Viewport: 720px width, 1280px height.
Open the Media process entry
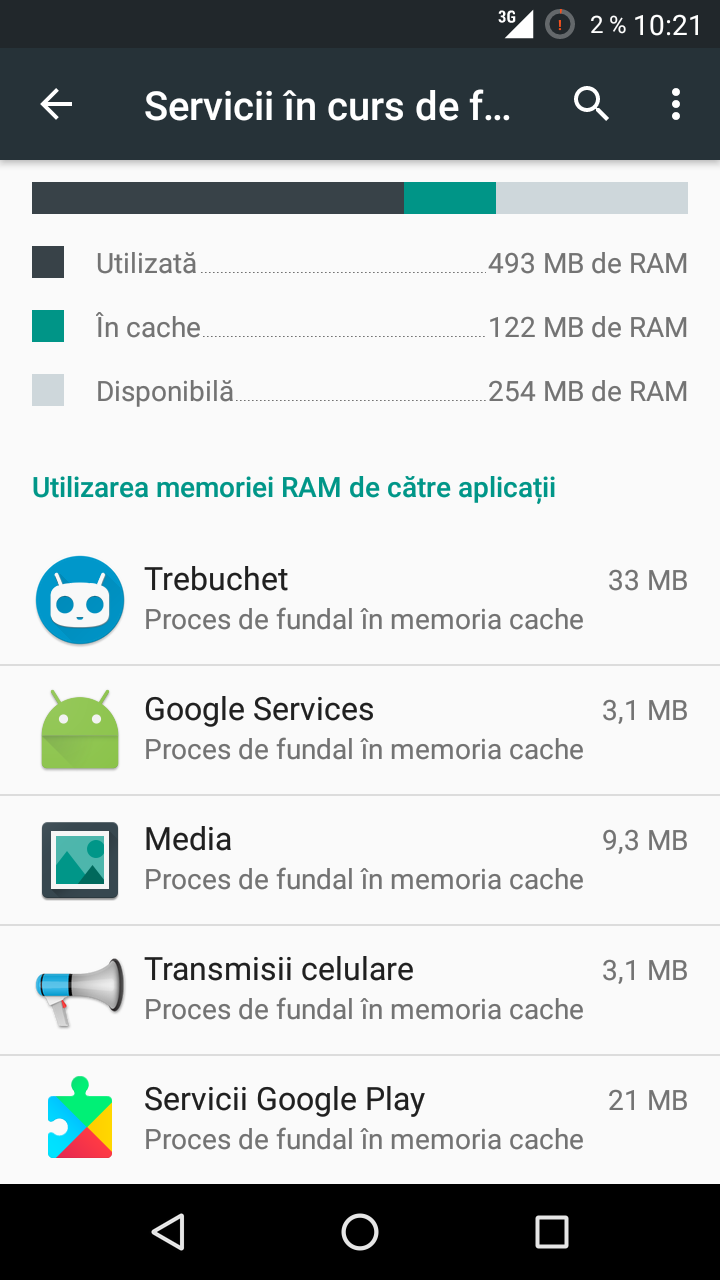click(x=360, y=860)
